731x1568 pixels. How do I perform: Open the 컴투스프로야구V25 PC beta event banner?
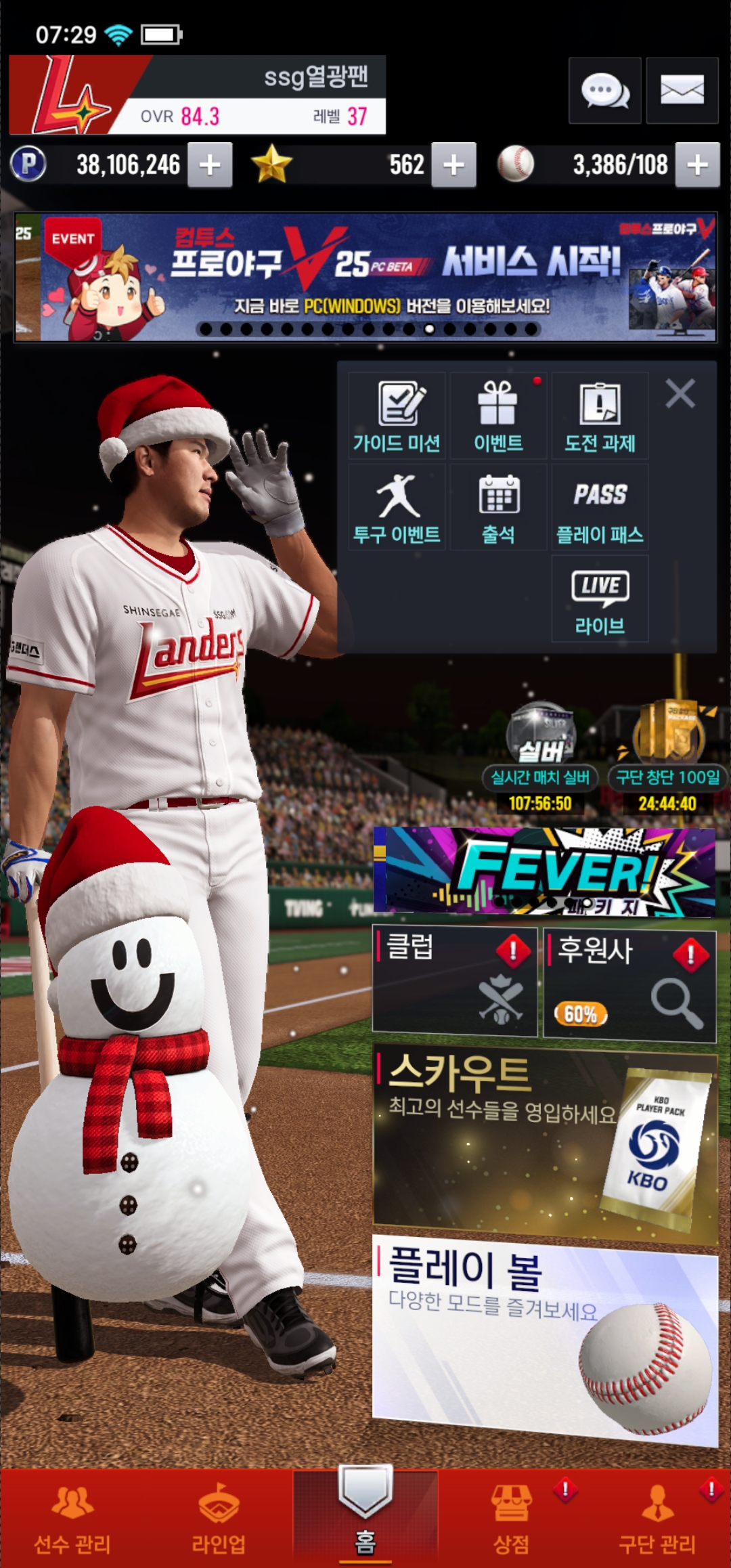click(365, 278)
